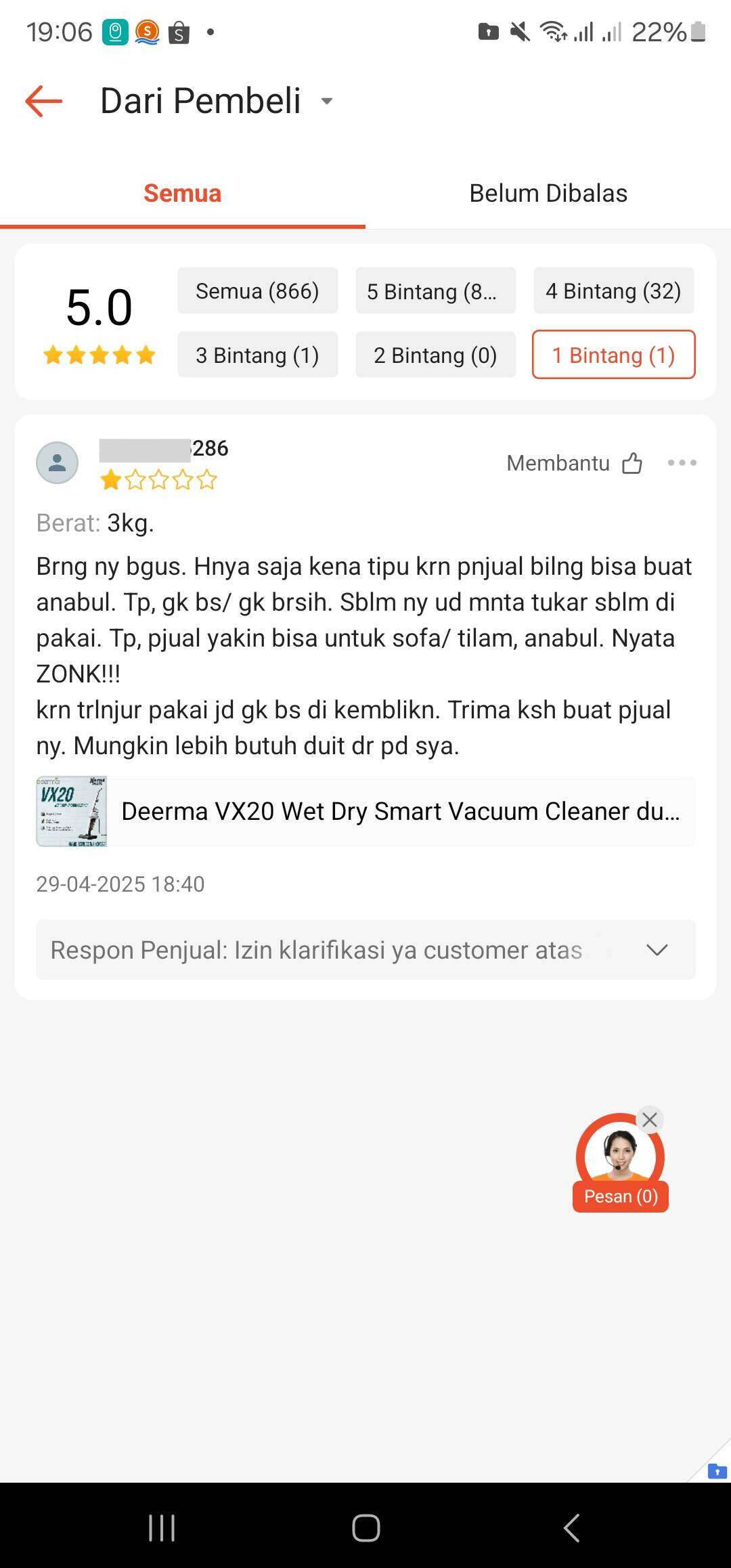Open the reviewer's profile avatar

tap(57, 463)
